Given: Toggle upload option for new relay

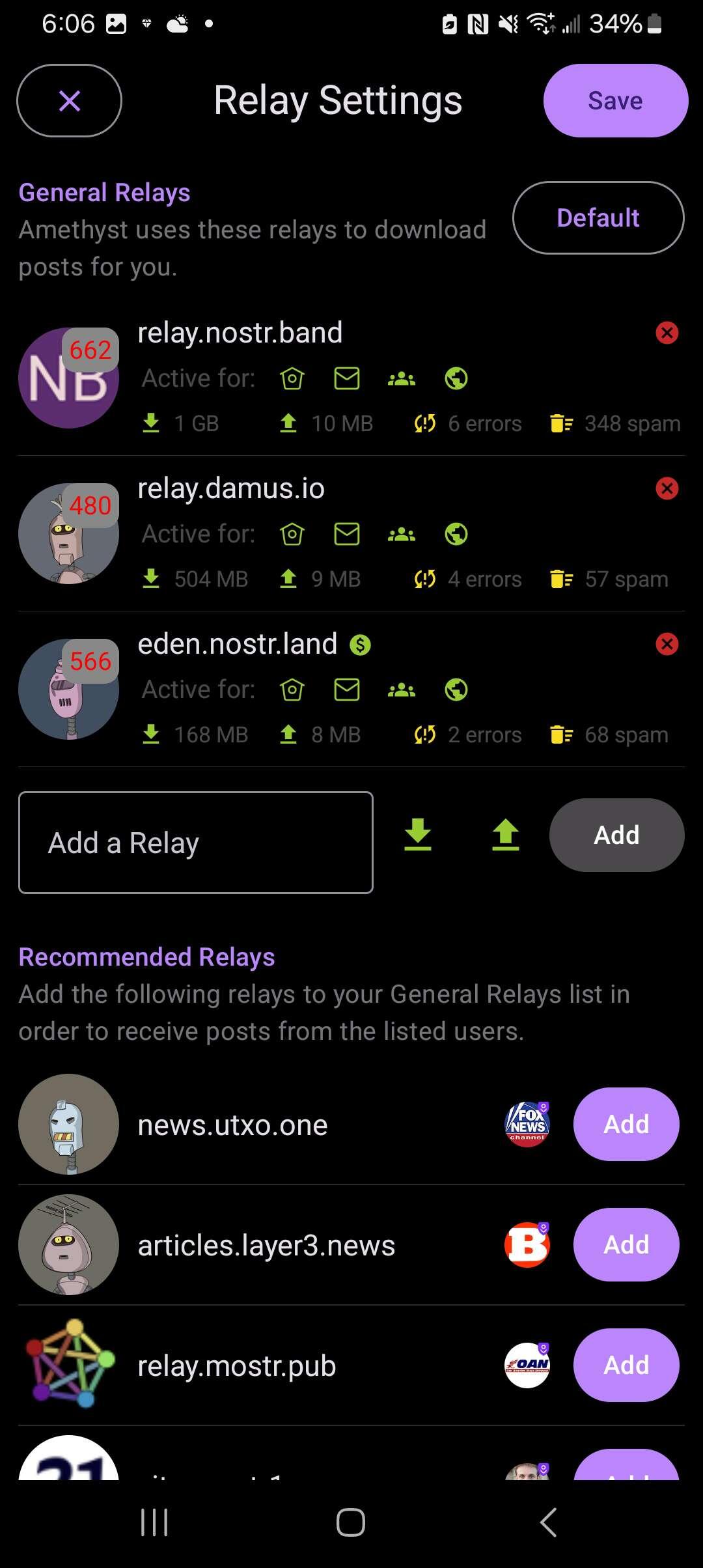Looking at the screenshot, I should (505, 835).
